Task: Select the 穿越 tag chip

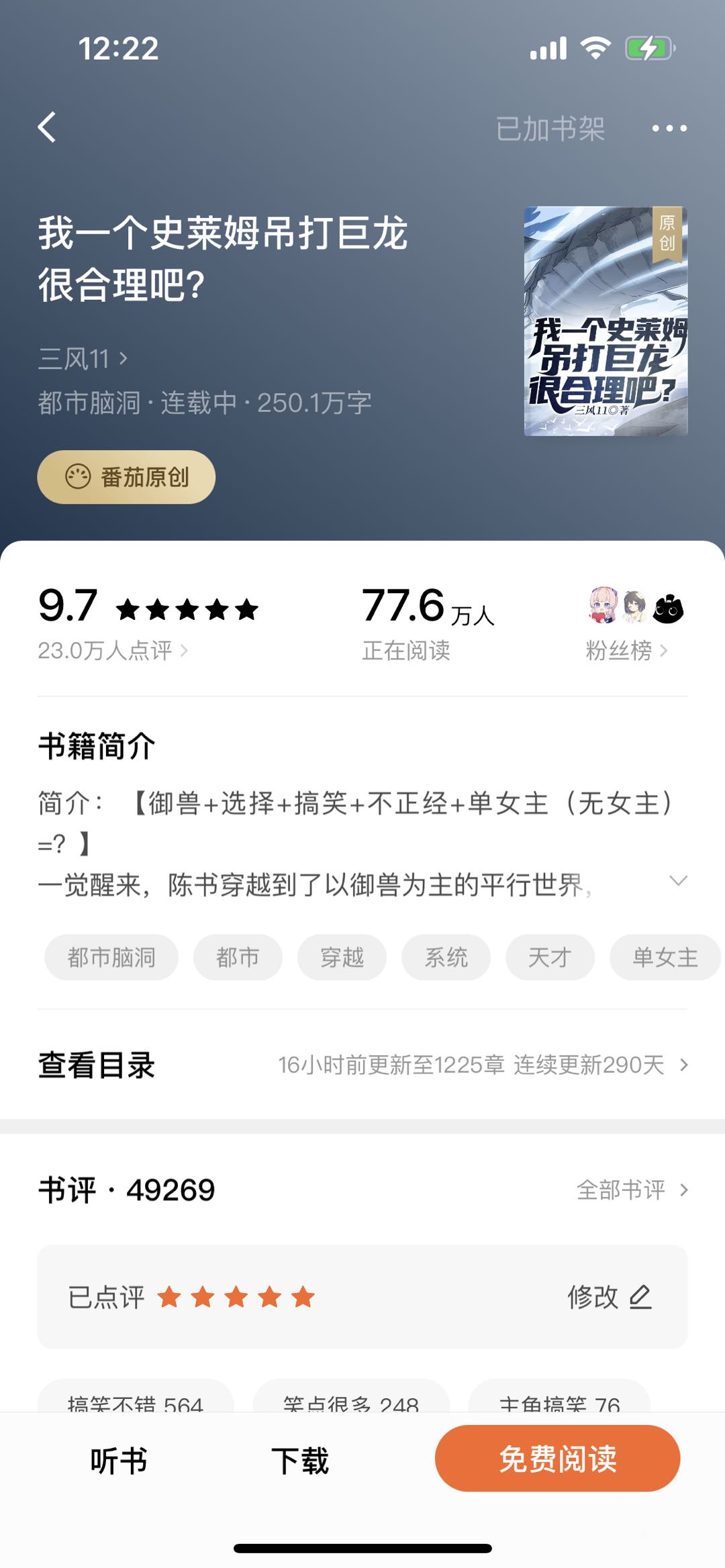Action: click(342, 957)
